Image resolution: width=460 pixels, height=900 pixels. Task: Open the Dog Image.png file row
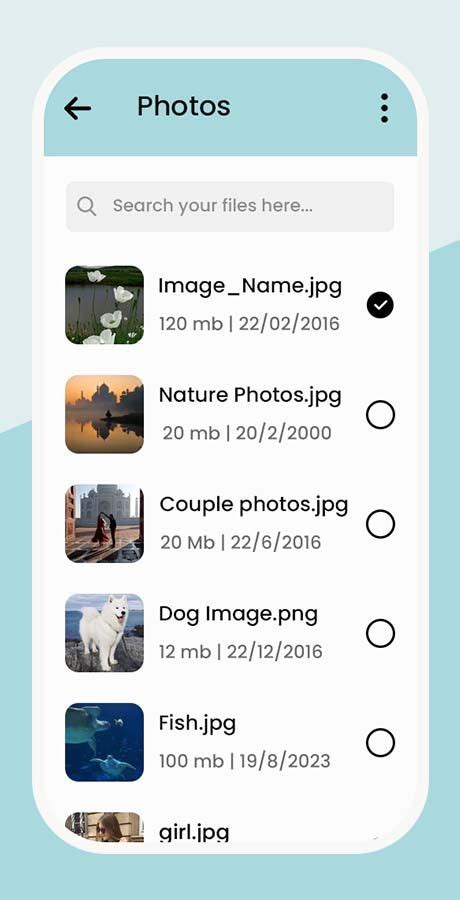pos(230,634)
